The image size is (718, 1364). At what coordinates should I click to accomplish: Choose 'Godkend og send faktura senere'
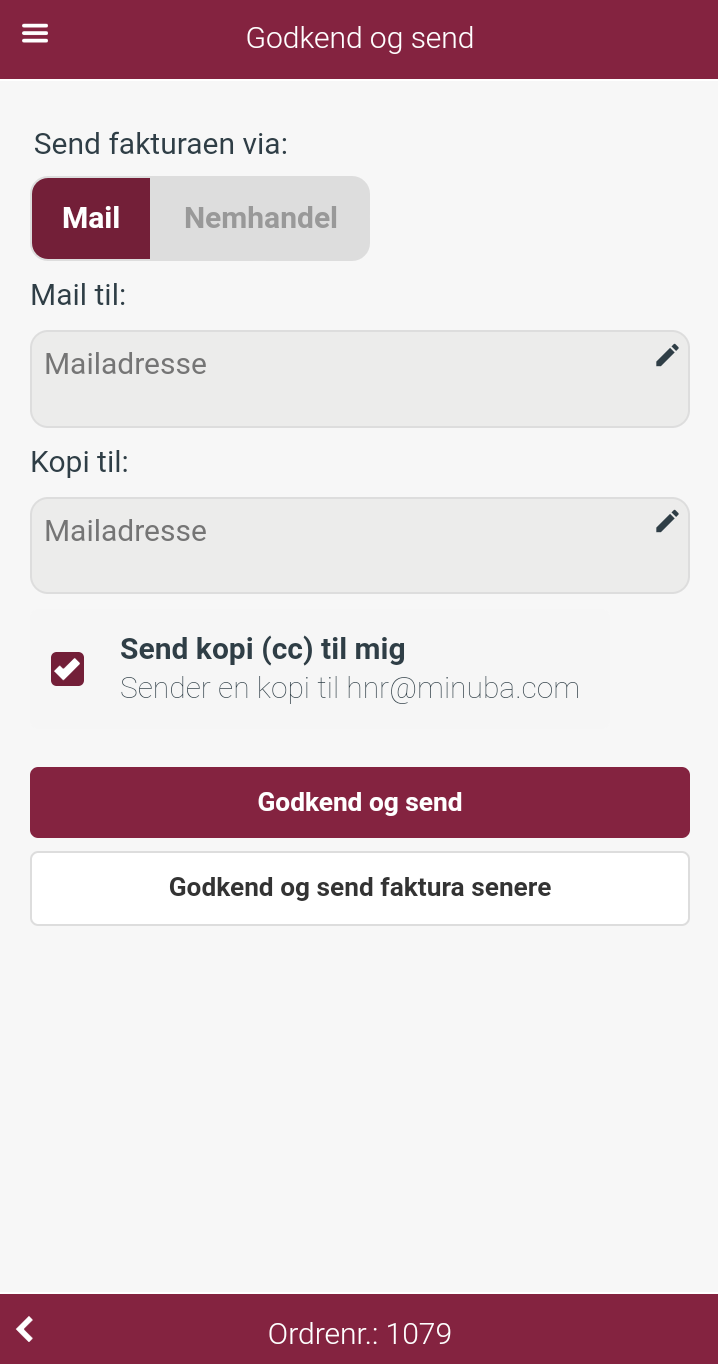pos(360,888)
